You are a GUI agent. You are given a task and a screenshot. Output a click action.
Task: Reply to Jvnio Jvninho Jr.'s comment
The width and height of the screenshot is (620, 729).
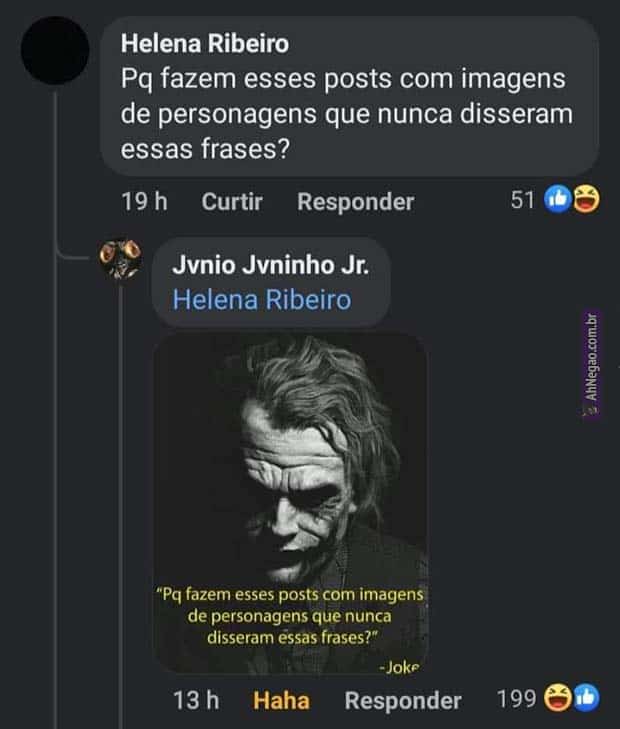(402, 700)
